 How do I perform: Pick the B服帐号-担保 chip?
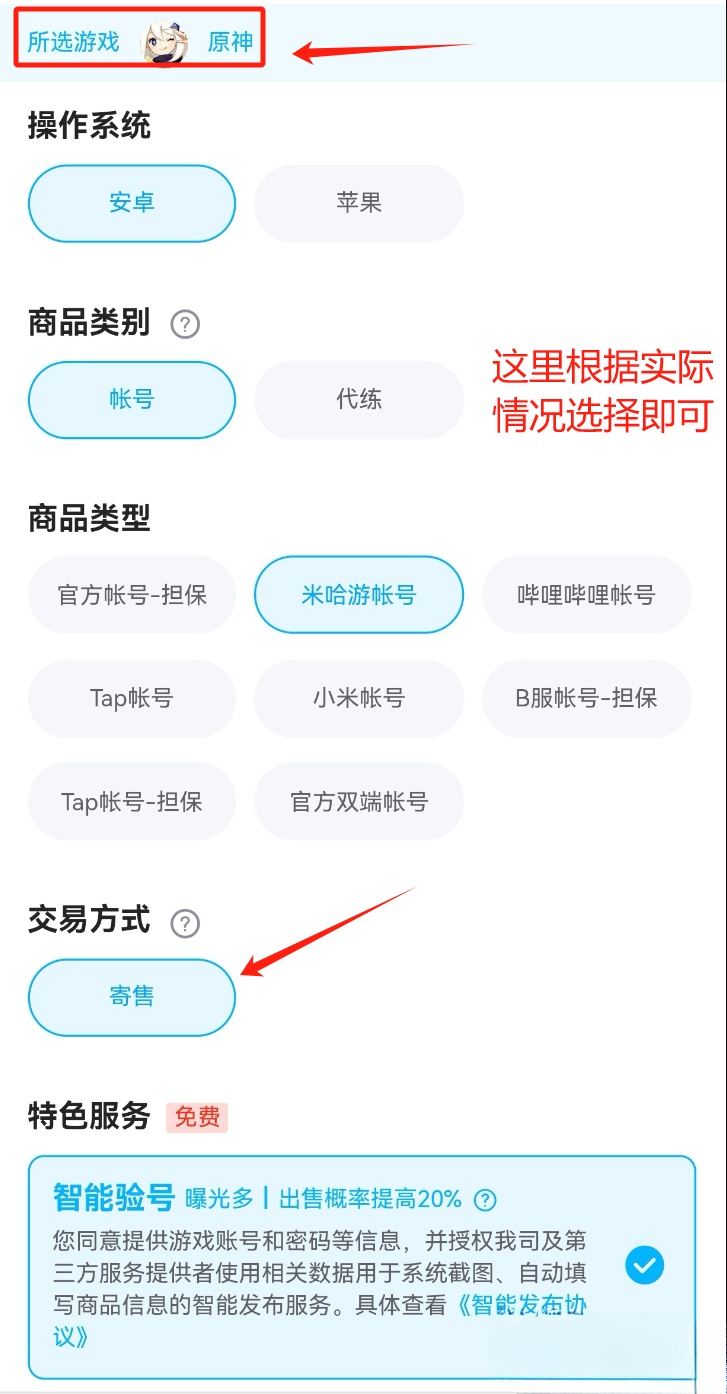[586, 698]
